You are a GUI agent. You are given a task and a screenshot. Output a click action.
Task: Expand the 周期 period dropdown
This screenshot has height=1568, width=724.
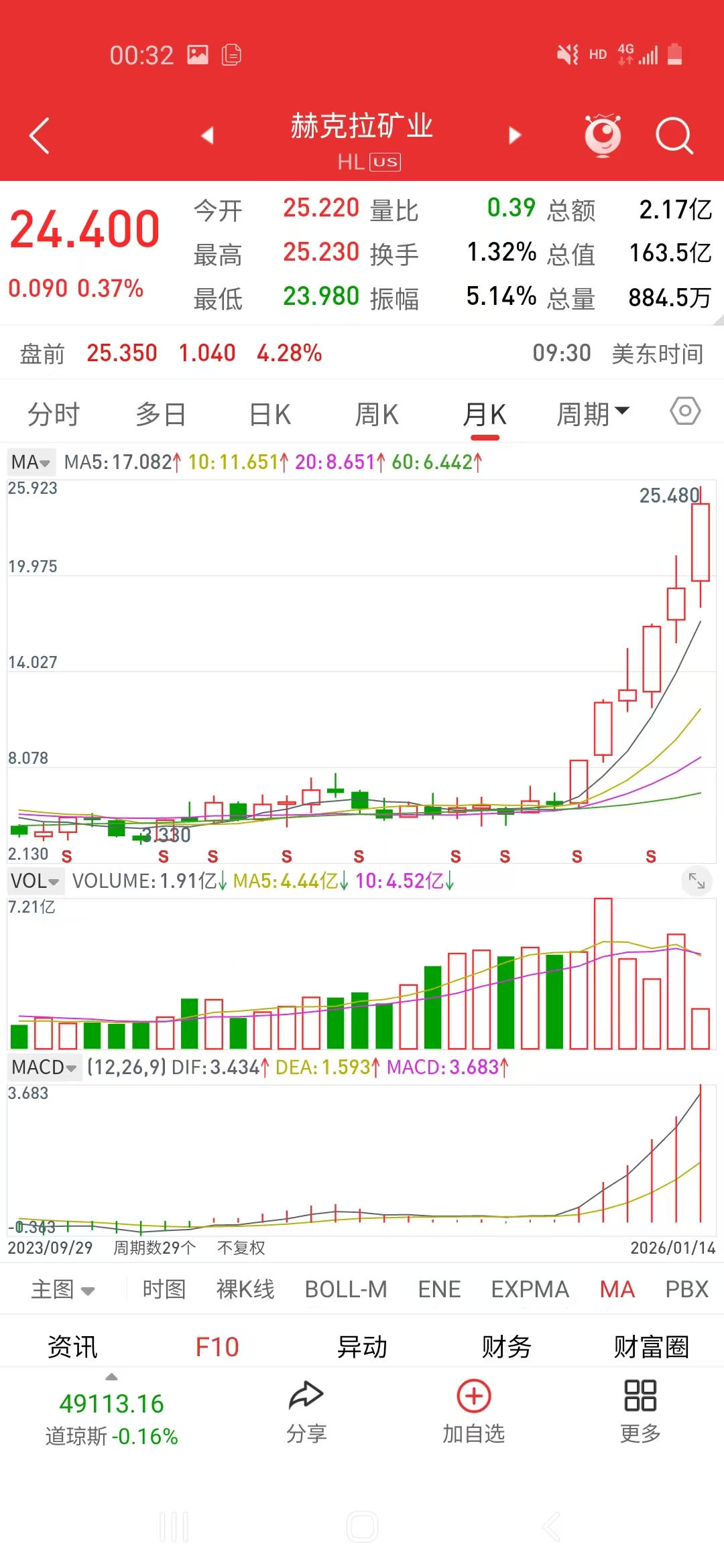pyautogui.click(x=593, y=415)
